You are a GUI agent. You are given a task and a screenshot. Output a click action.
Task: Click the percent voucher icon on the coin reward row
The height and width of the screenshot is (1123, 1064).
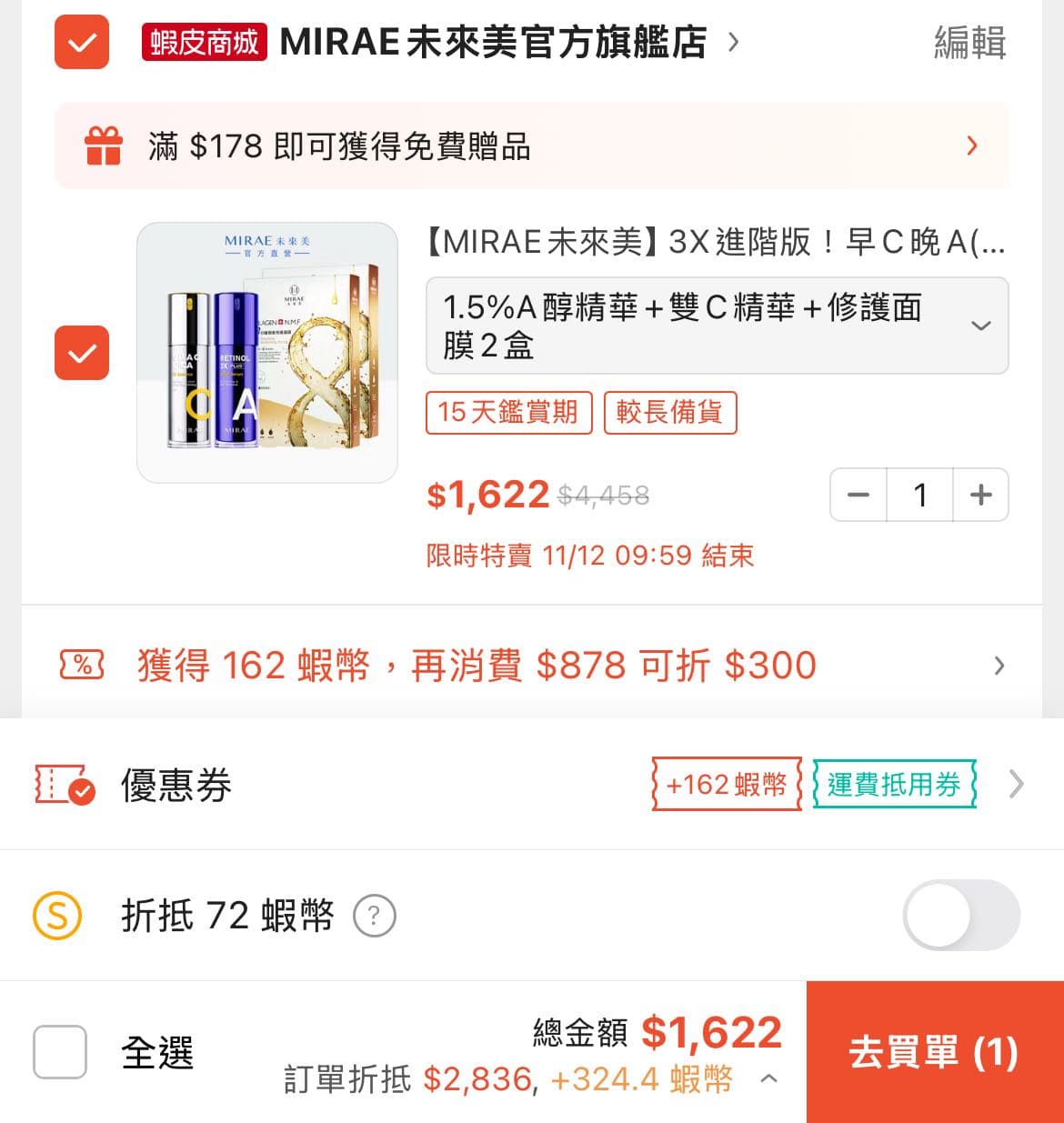pos(82,665)
